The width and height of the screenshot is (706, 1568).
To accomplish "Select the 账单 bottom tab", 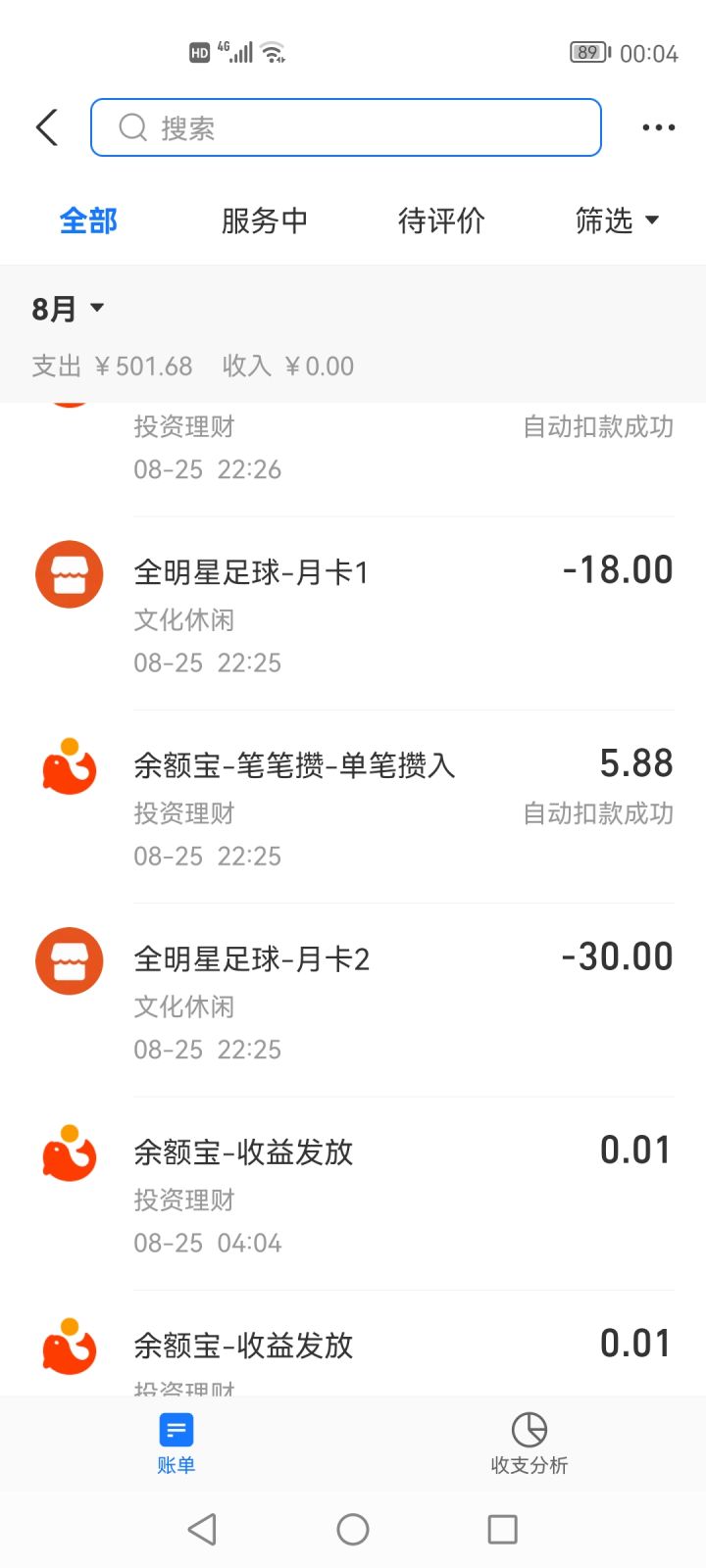I will point(176,1444).
